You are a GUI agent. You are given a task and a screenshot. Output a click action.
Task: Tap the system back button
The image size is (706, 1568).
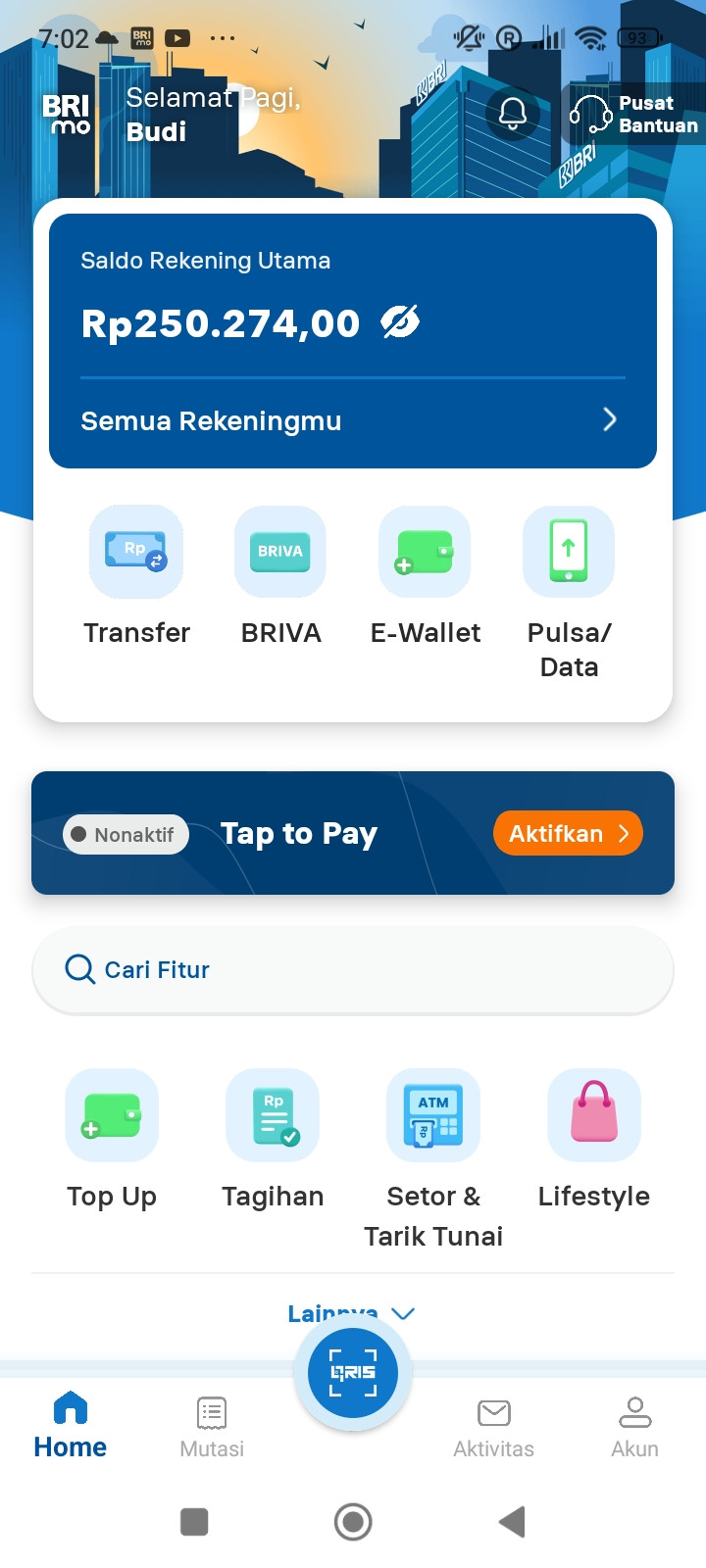[x=512, y=1522]
